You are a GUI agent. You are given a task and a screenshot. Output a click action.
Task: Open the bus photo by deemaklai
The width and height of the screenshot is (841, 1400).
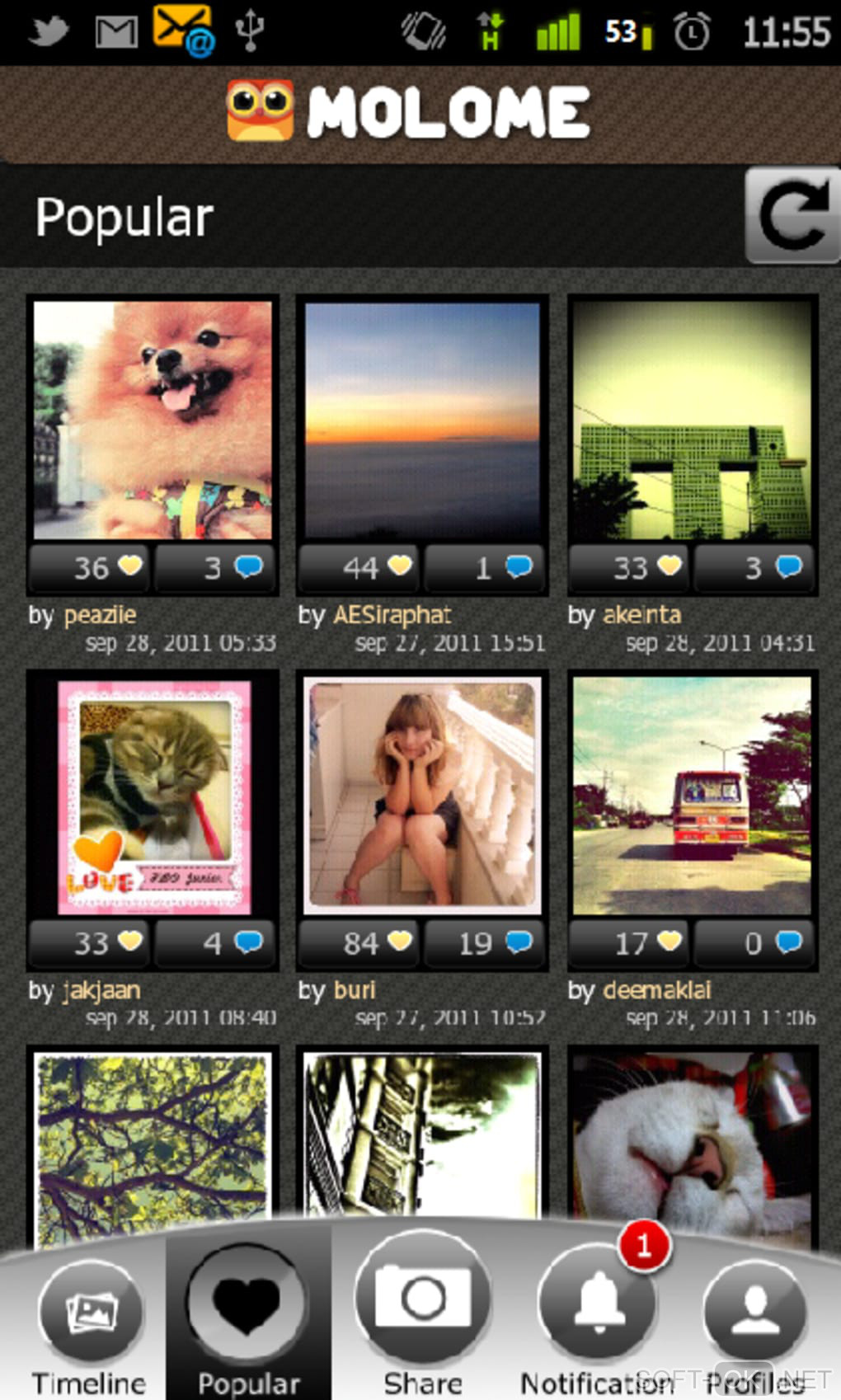click(692, 796)
